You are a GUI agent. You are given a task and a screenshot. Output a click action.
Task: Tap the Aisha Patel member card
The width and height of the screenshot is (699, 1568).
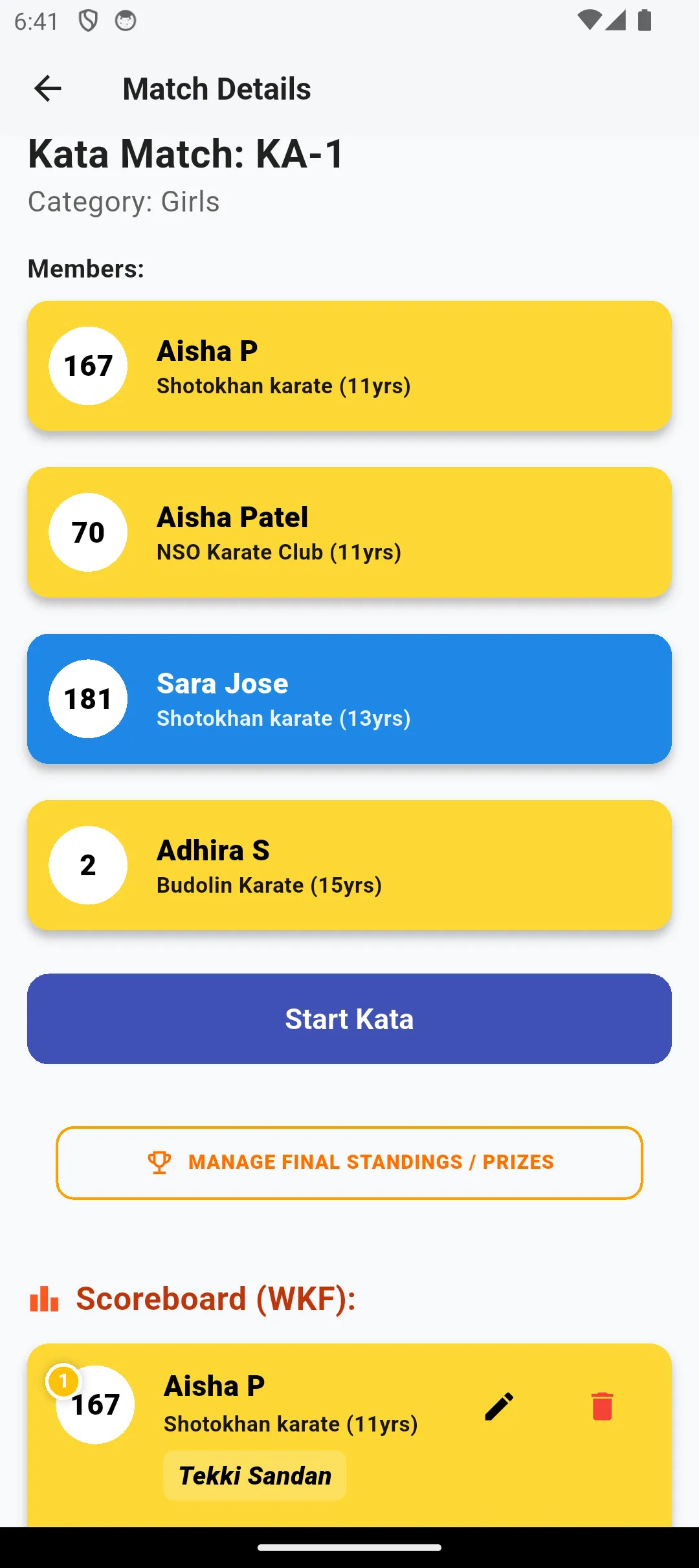(349, 532)
